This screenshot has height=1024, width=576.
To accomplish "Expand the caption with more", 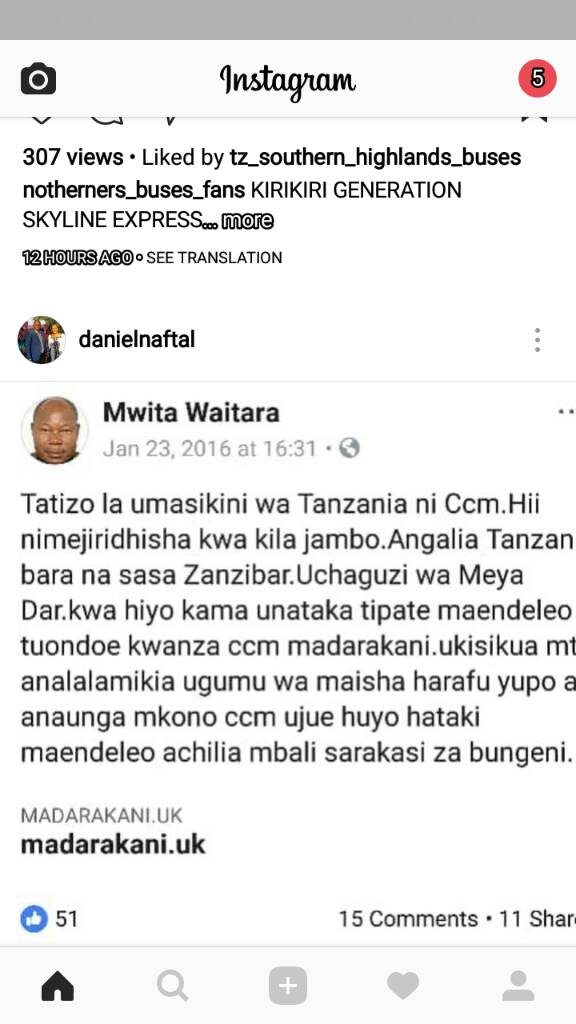I will pyautogui.click(x=248, y=221).
